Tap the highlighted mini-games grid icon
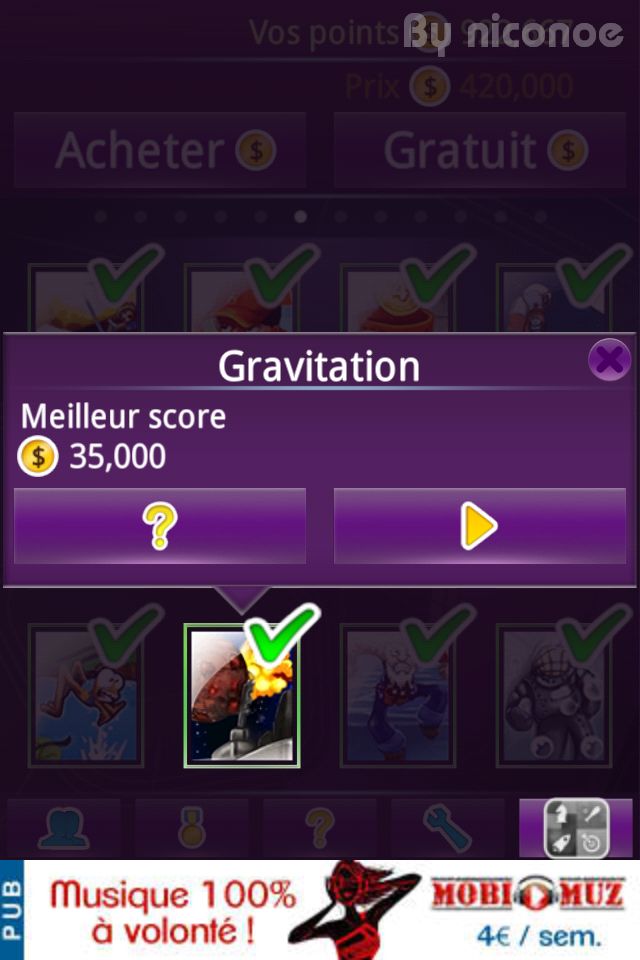 [576, 828]
